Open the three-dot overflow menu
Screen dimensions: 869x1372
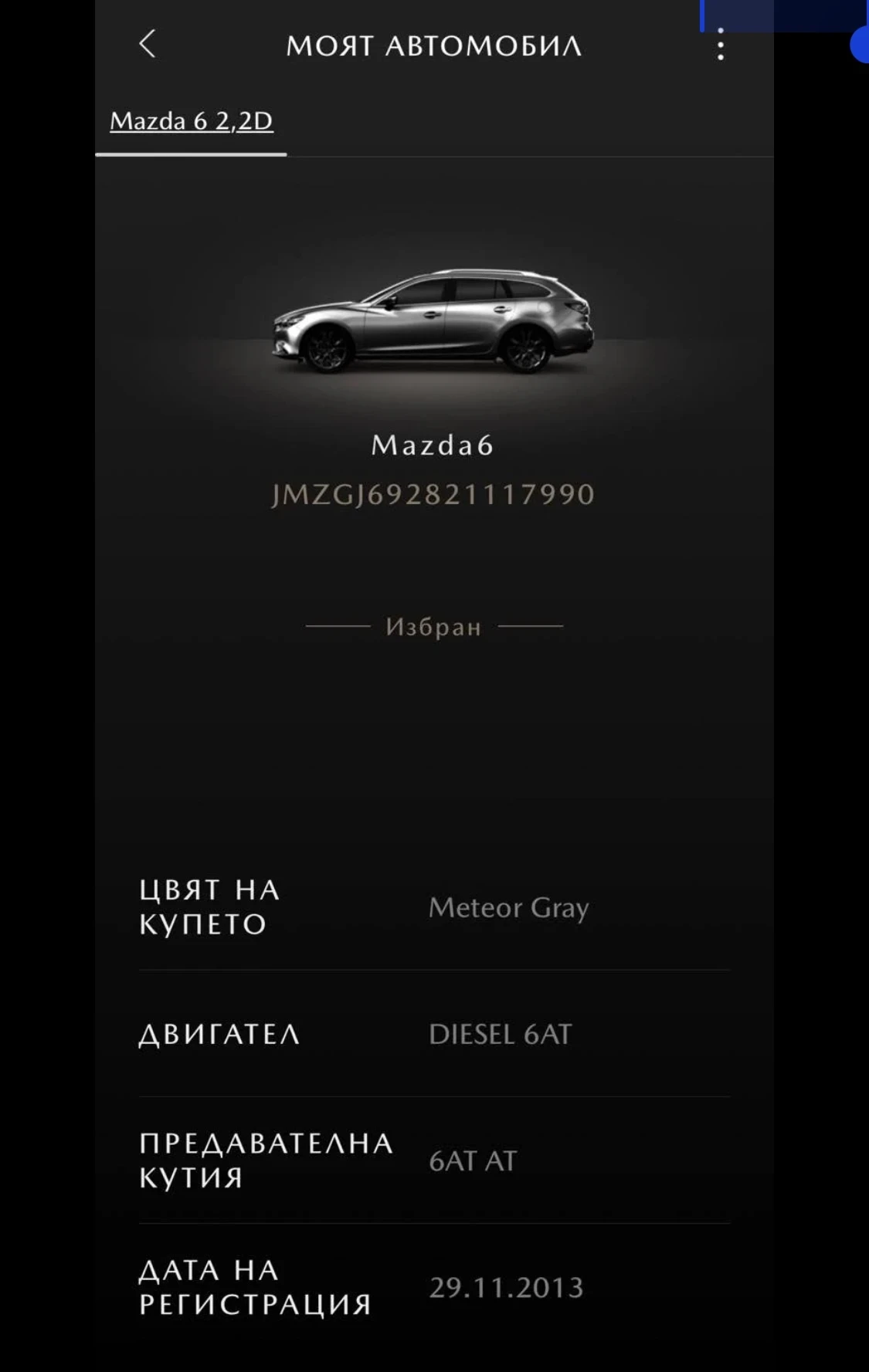(720, 45)
